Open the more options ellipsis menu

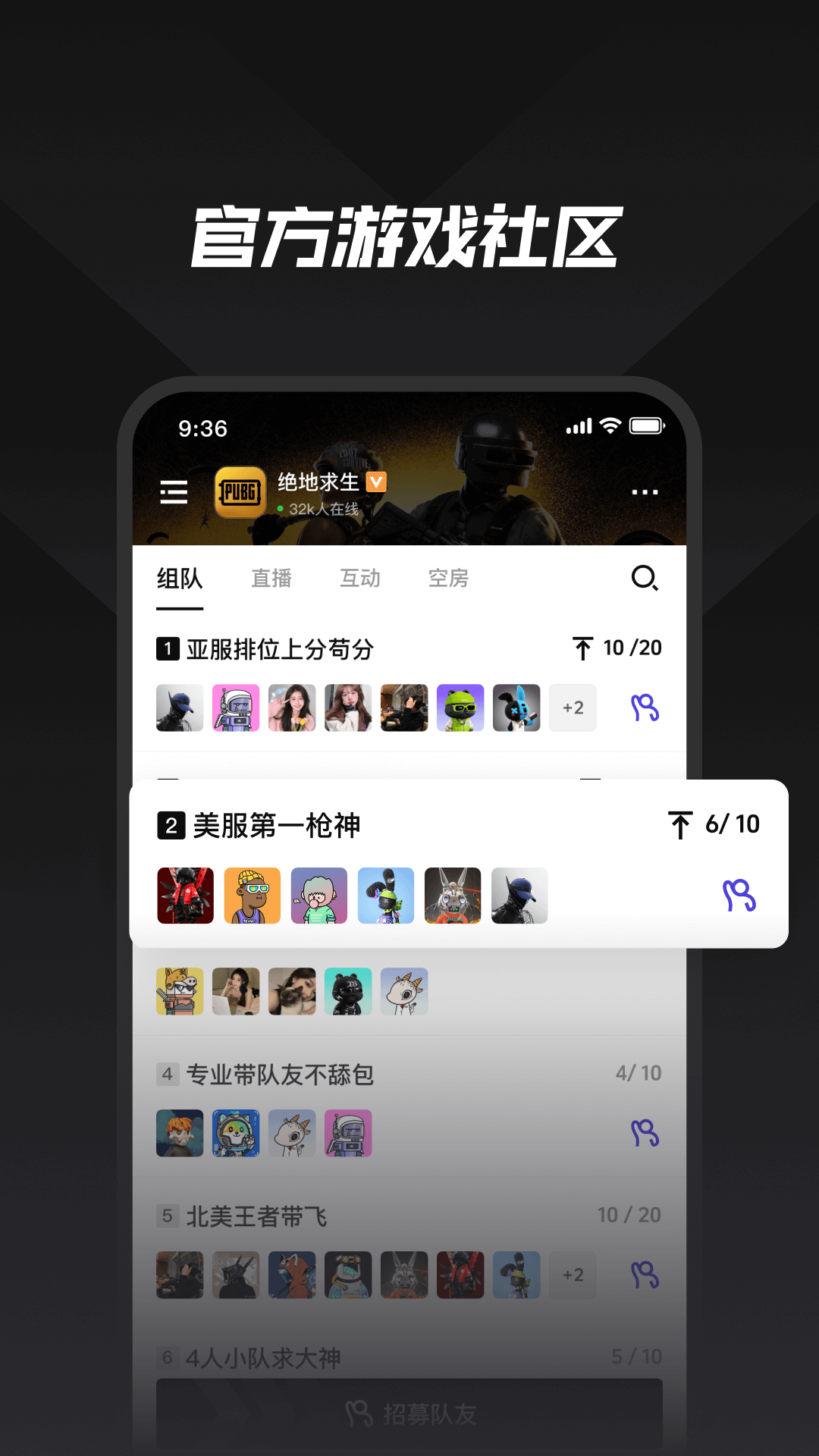point(645,493)
